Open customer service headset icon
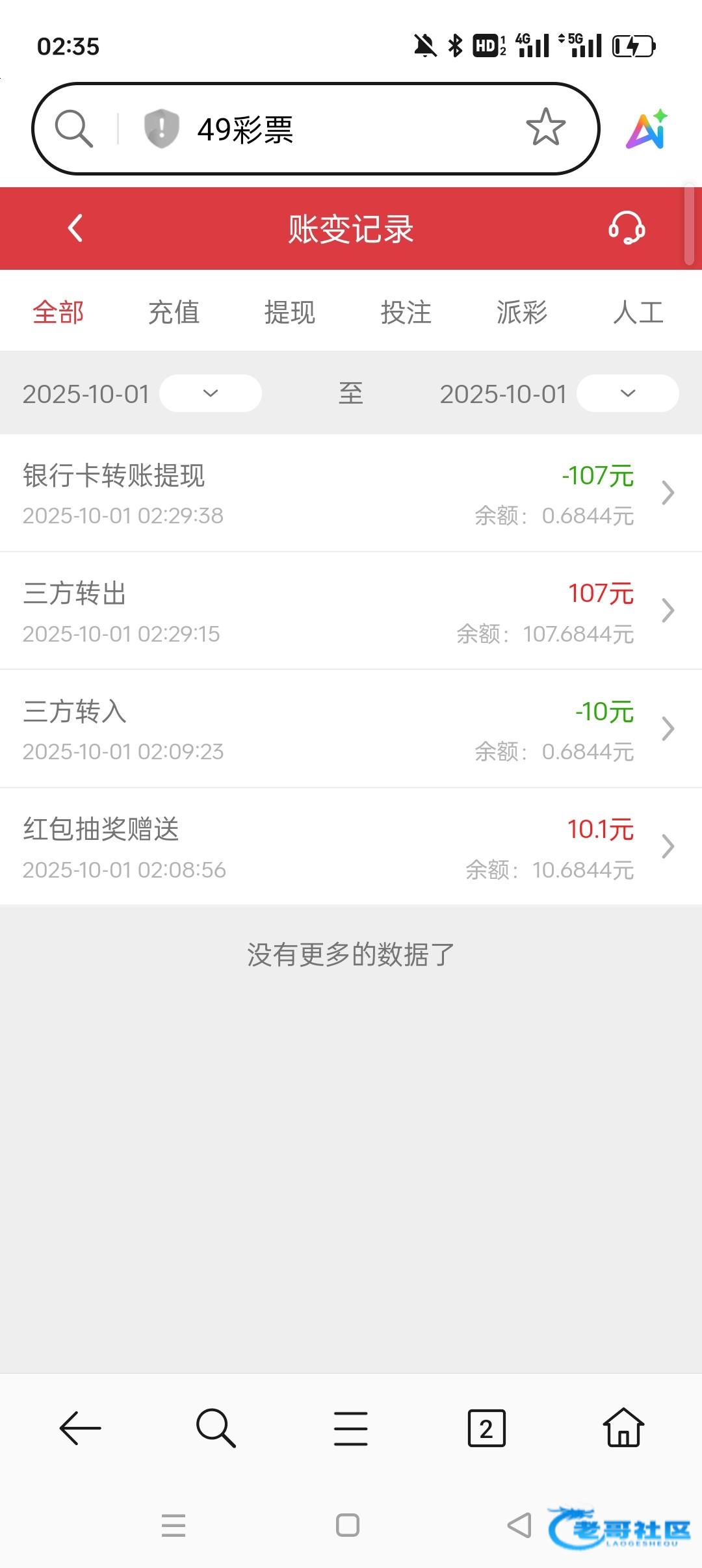Image resolution: width=702 pixels, height=1568 pixels. click(x=626, y=228)
